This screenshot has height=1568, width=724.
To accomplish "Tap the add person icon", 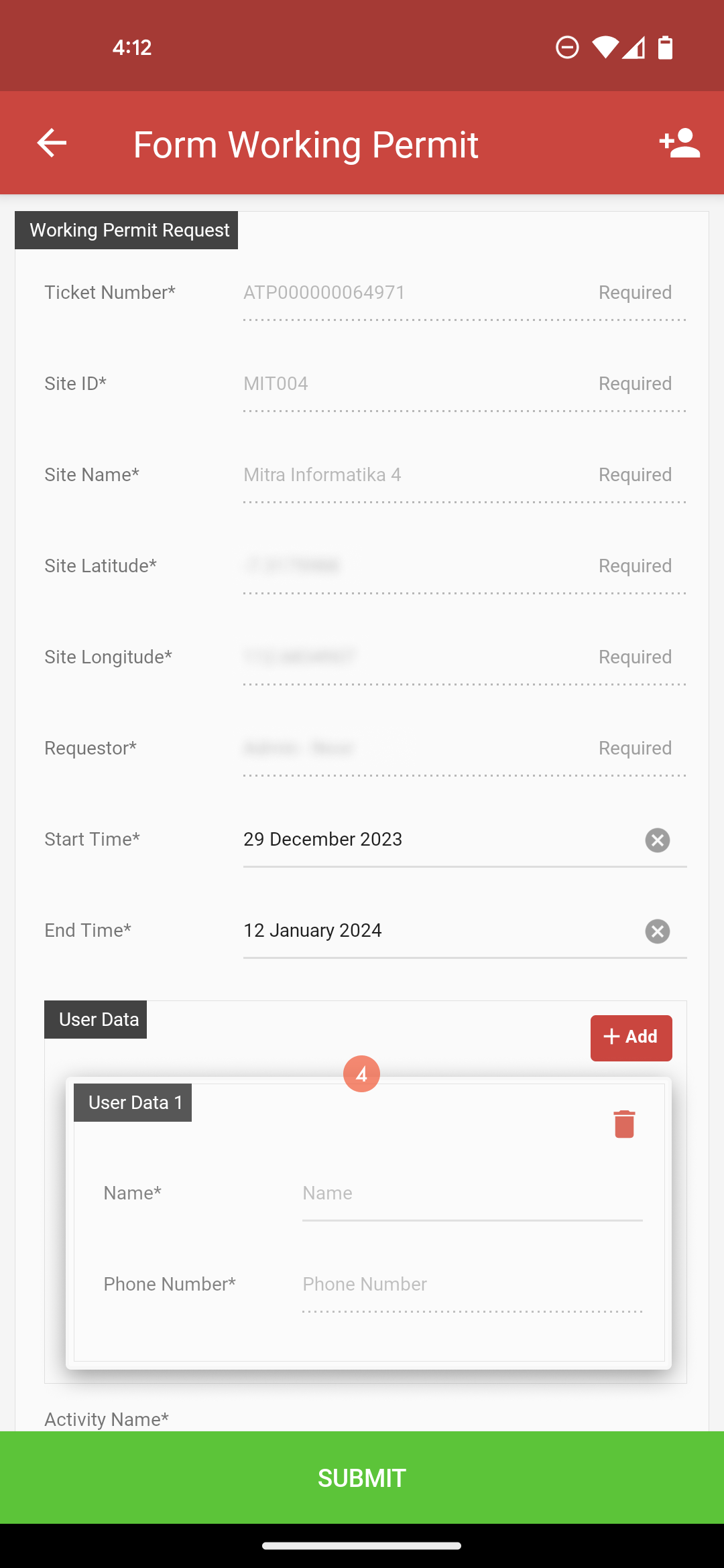I will [679, 143].
